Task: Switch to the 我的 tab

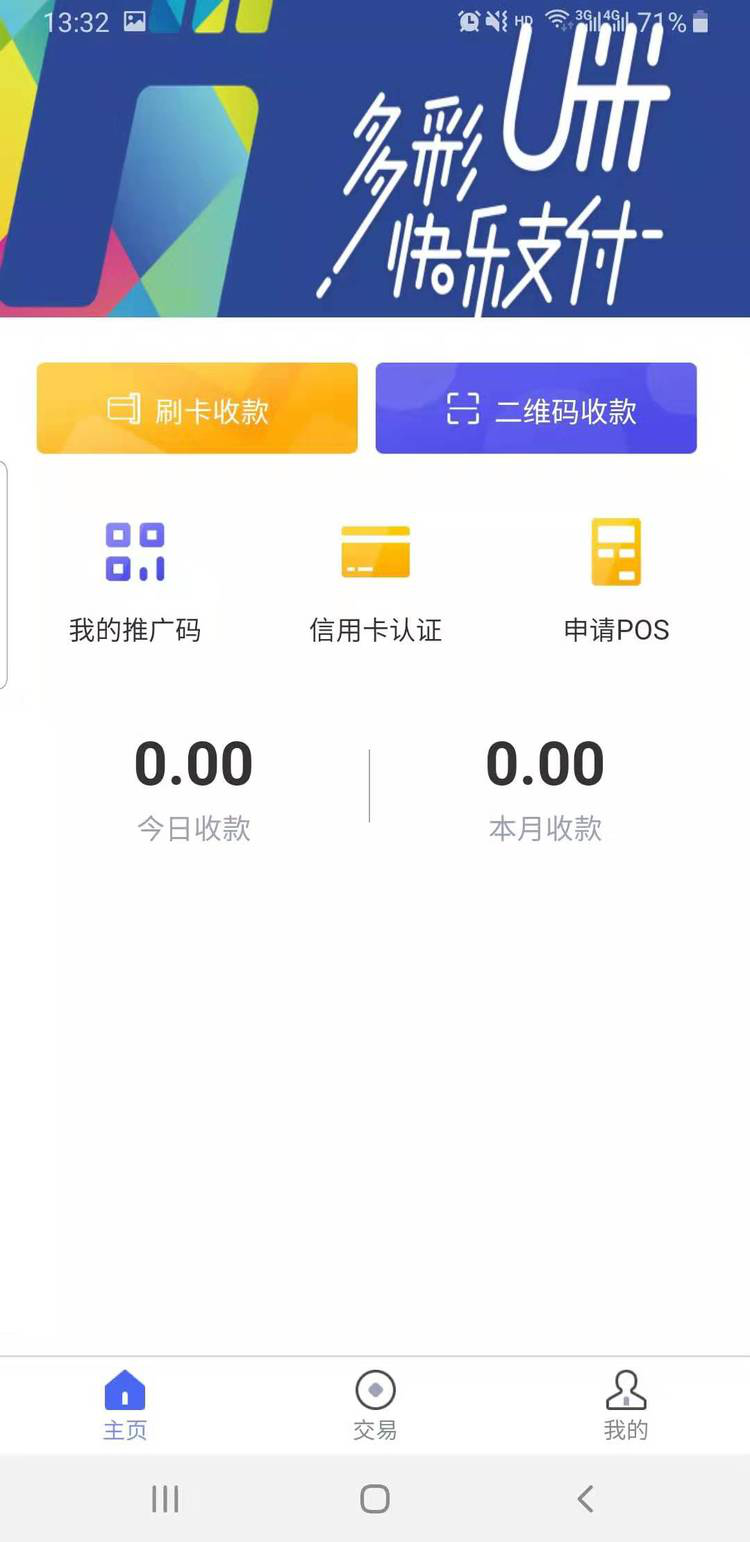Action: (x=627, y=1405)
